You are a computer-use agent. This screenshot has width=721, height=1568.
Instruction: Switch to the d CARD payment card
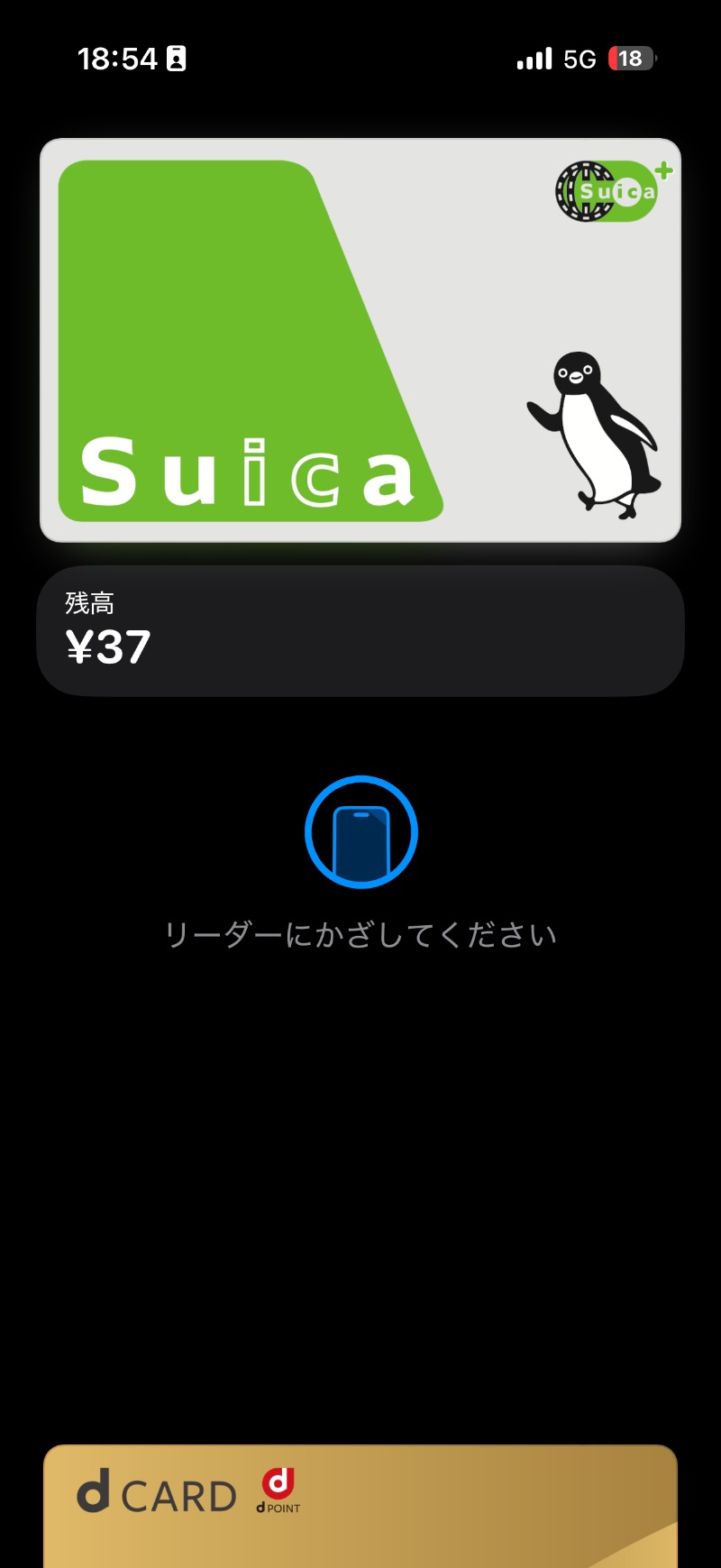pos(360,1504)
